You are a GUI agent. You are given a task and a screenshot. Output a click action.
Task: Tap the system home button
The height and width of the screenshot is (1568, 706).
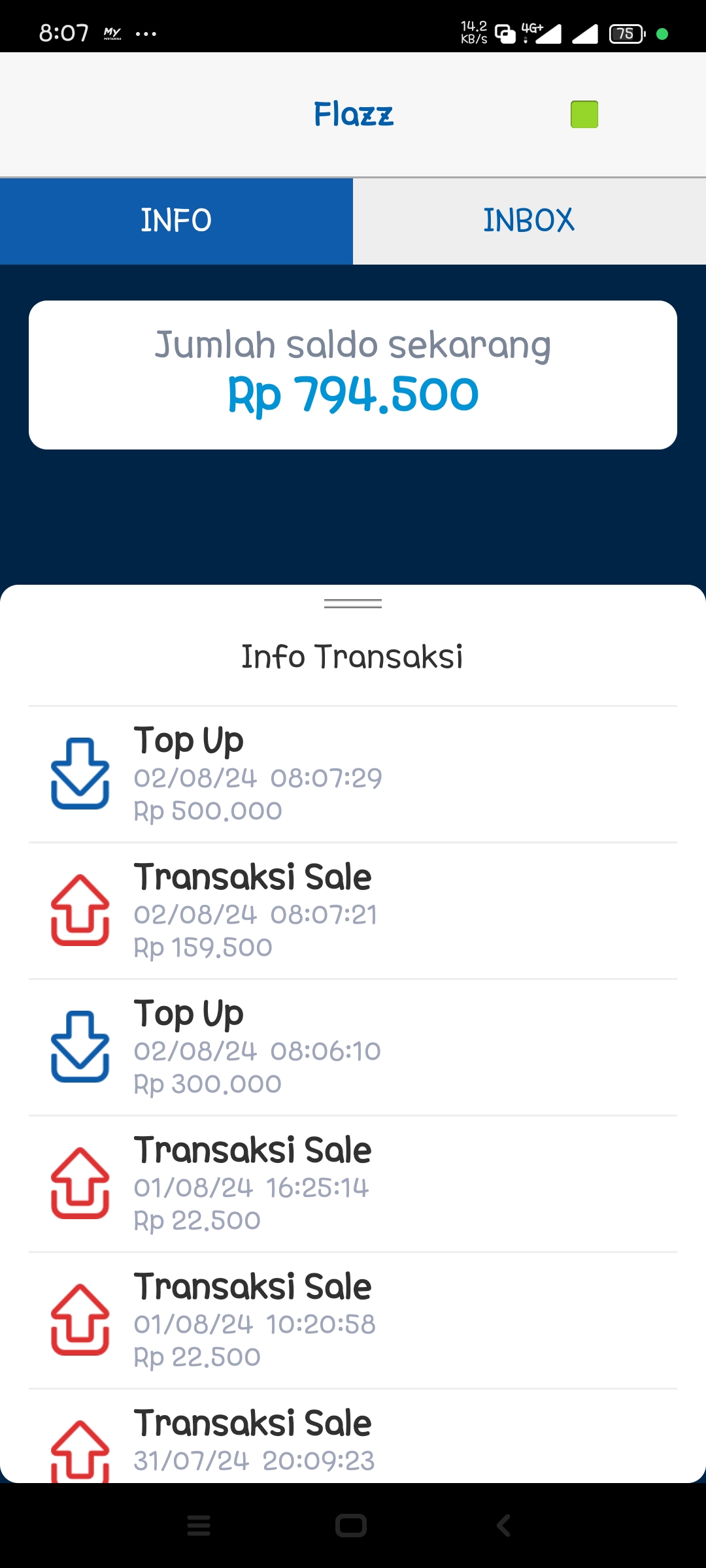click(351, 1526)
